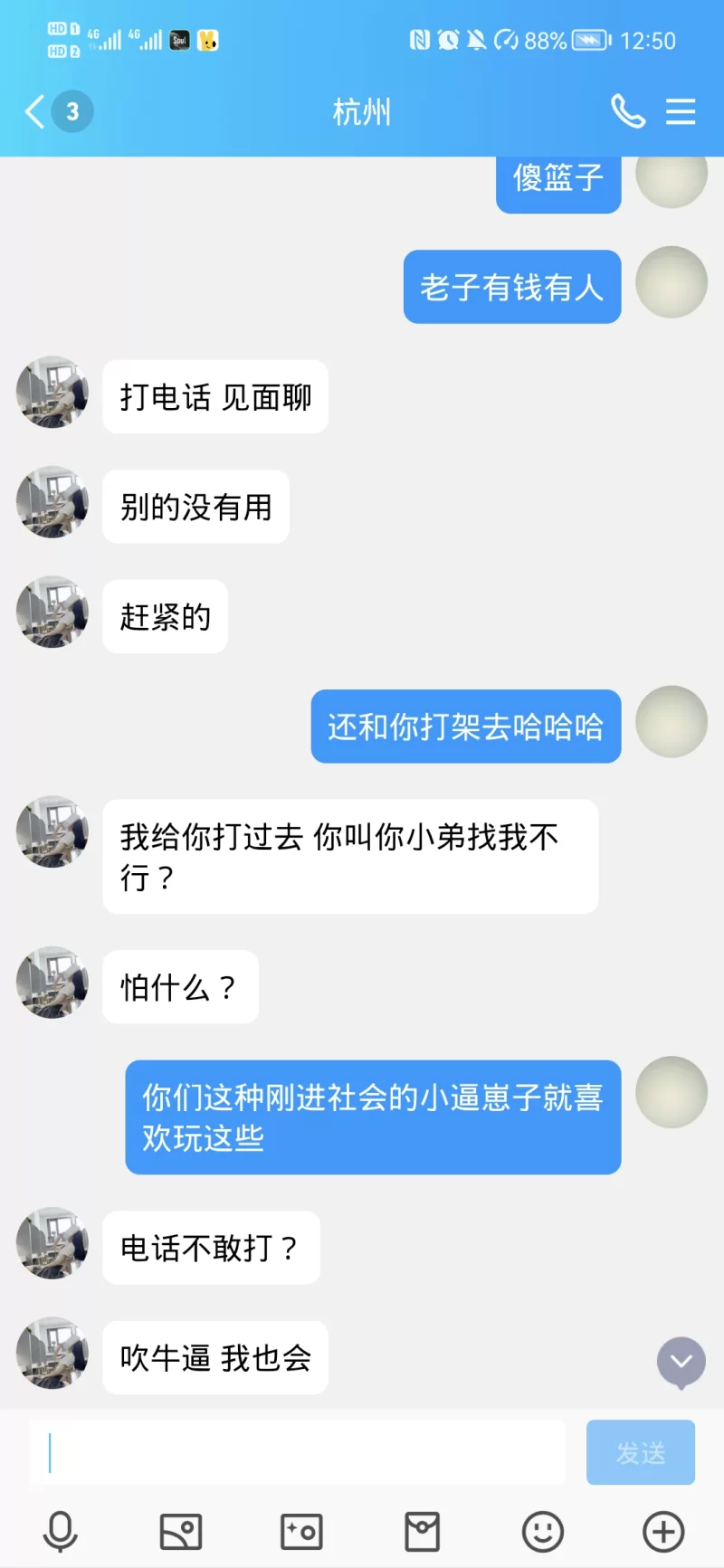Record a voice message with the microphone
Screen dimensions: 724x1568
61,1532
